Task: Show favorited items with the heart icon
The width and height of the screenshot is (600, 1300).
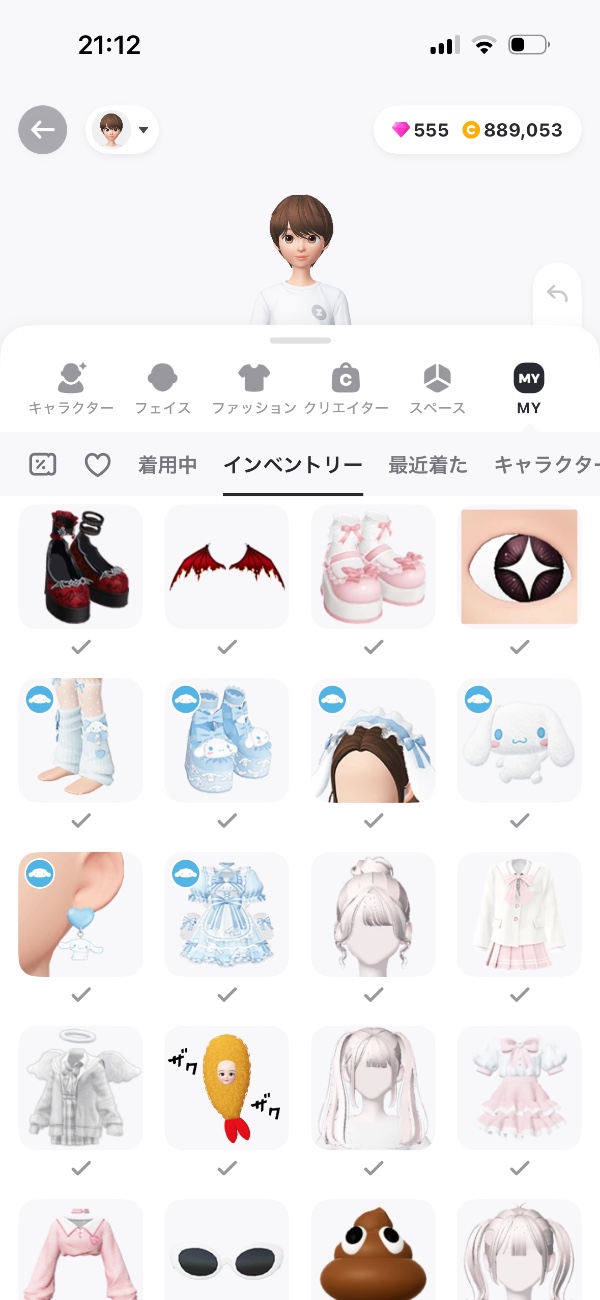Action: coord(97,464)
